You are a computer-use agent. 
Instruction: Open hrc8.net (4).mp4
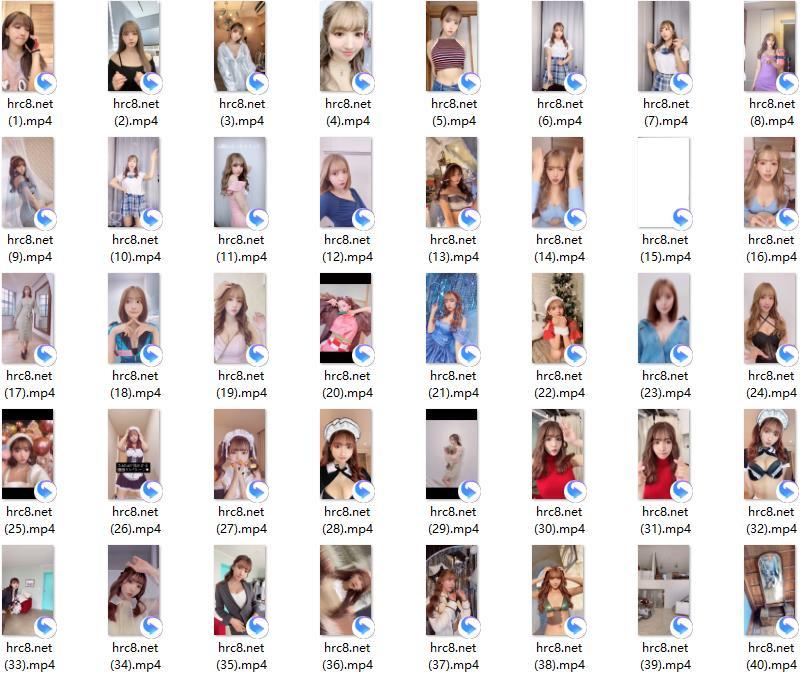(346, 47)
